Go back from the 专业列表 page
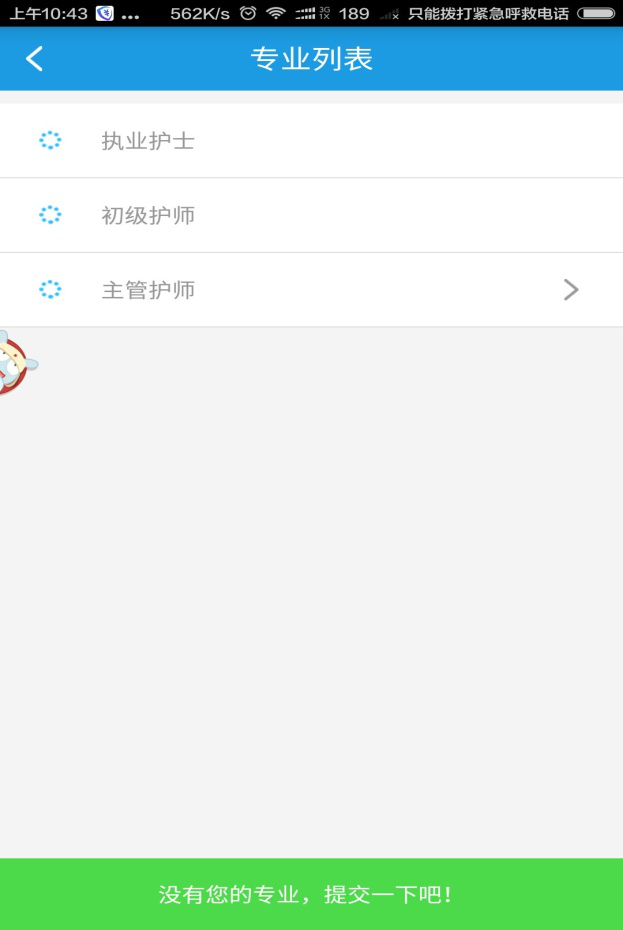623x930 pixels. 35,59
